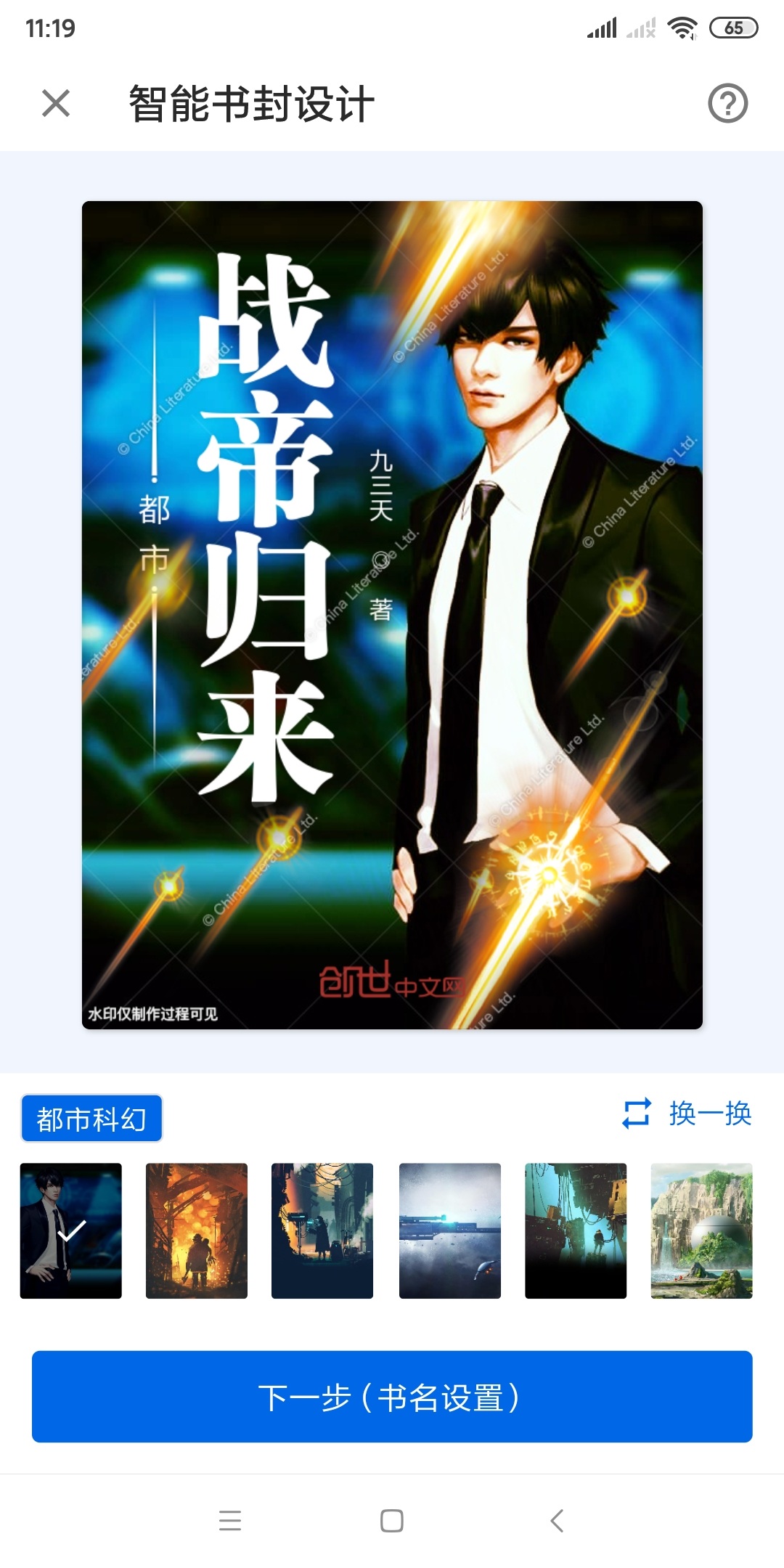The width and height of the screenshot is (784, 1568).
Task: Select the 都市科幻 style chip
Action: 91,1119
